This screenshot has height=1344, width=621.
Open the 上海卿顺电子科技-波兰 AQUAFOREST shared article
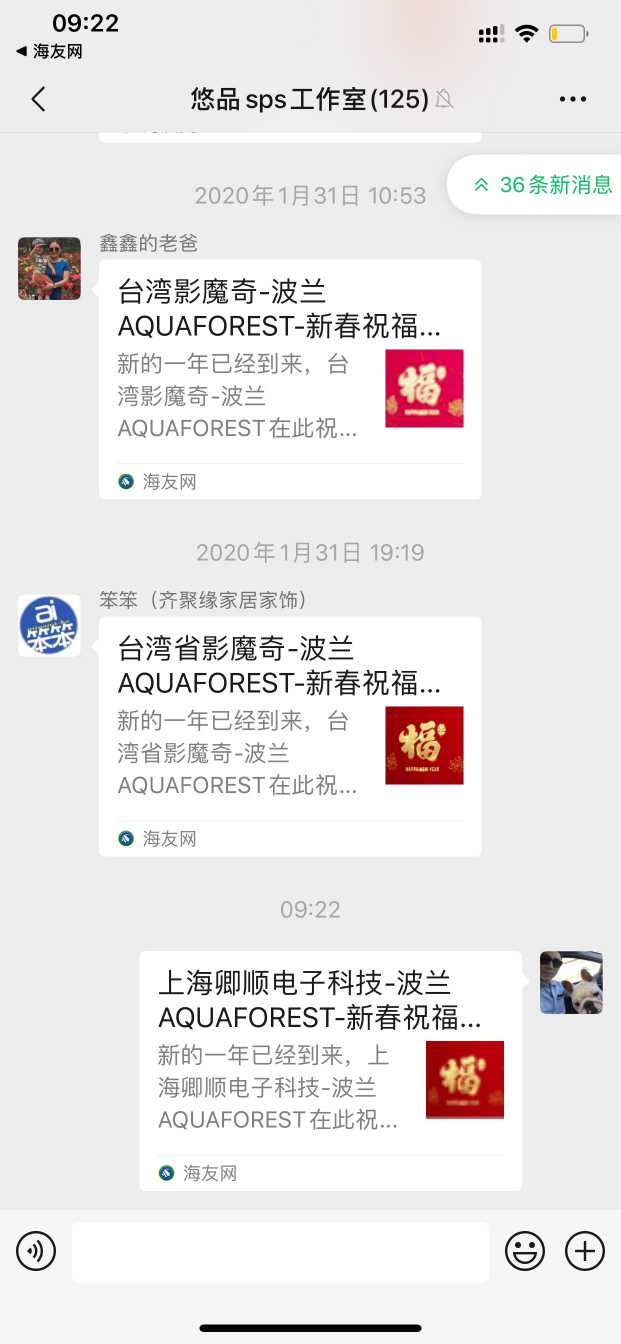[329, 1070]
